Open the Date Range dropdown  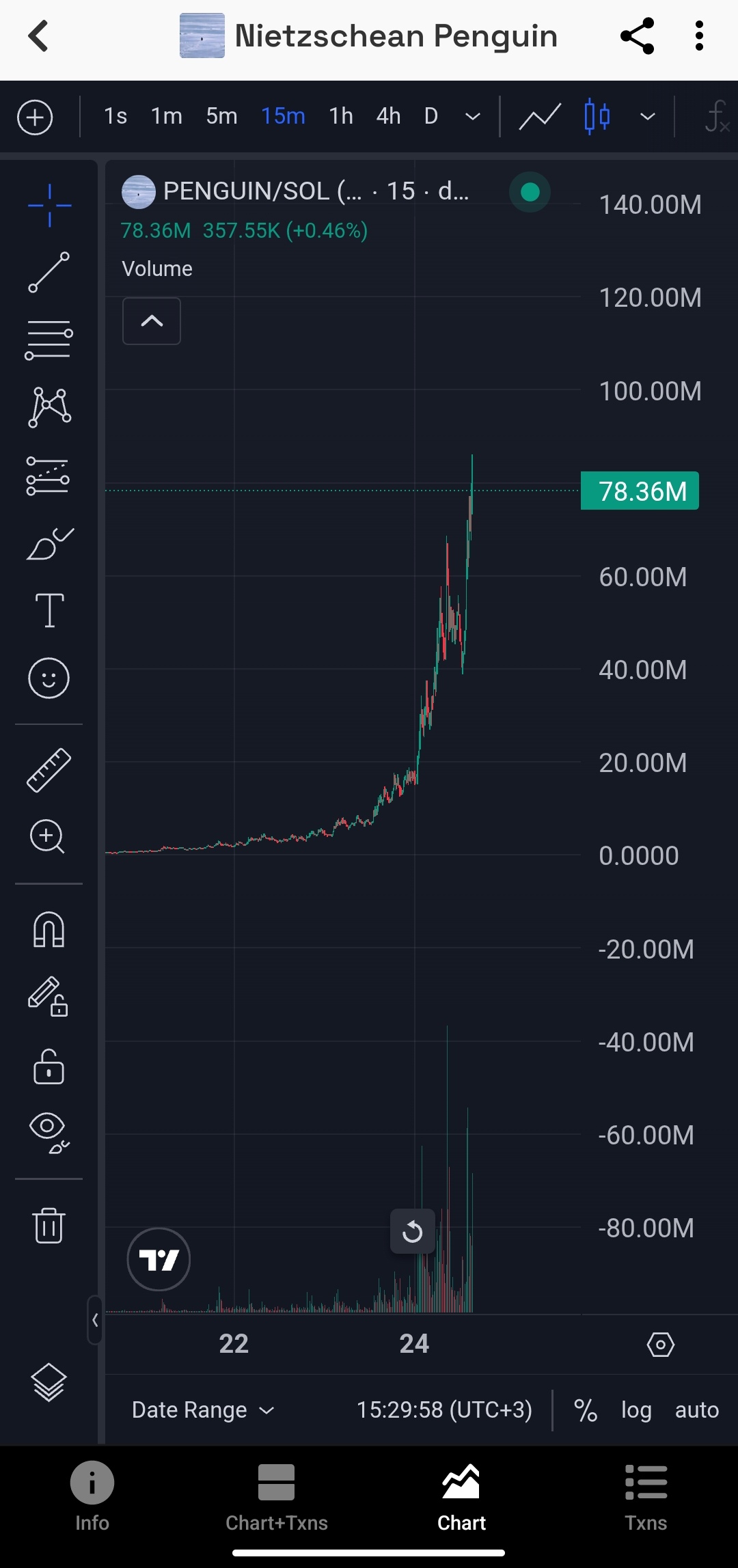coord(203,1410)
